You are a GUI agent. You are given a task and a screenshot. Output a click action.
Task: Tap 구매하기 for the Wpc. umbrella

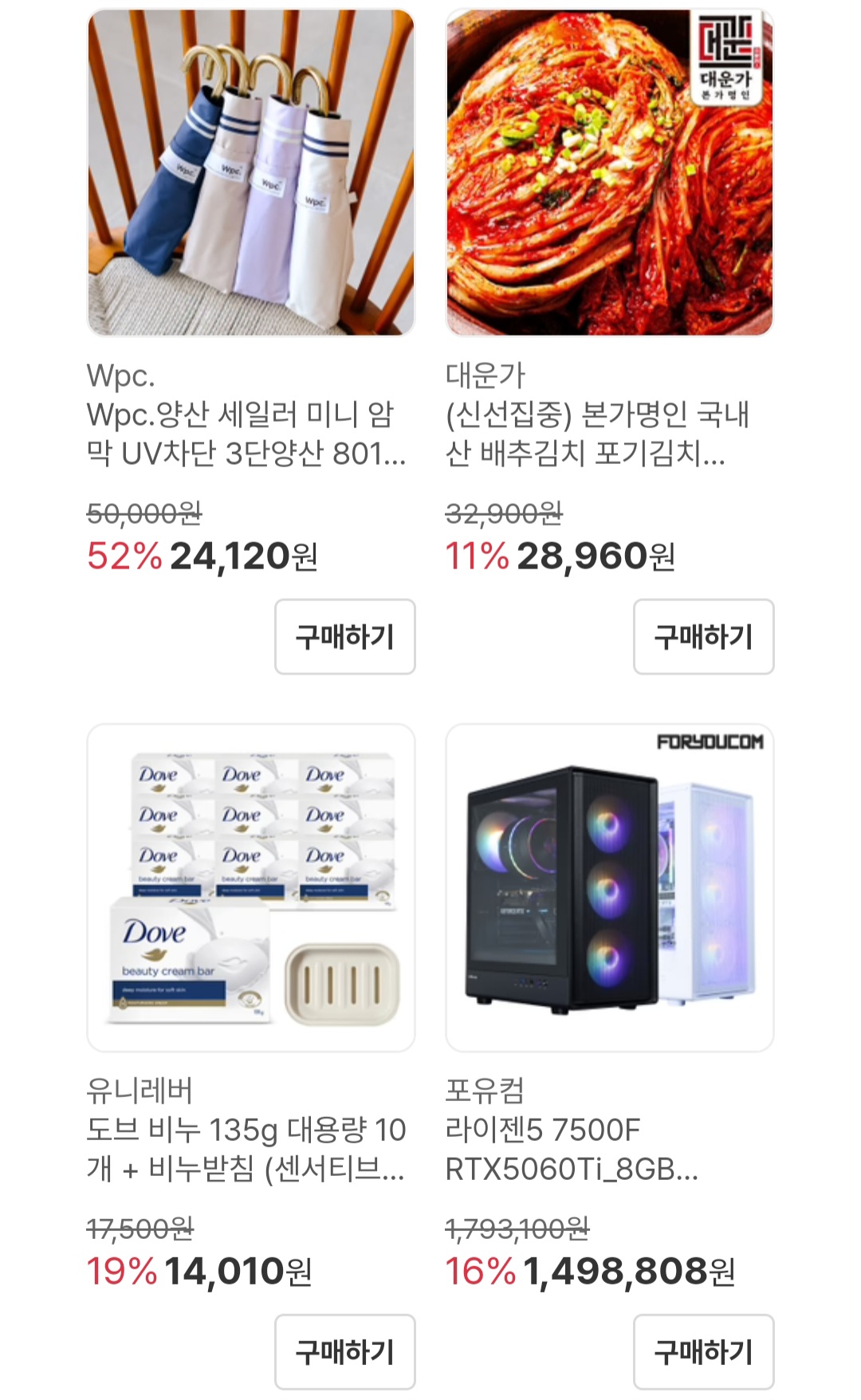[345, 636]
